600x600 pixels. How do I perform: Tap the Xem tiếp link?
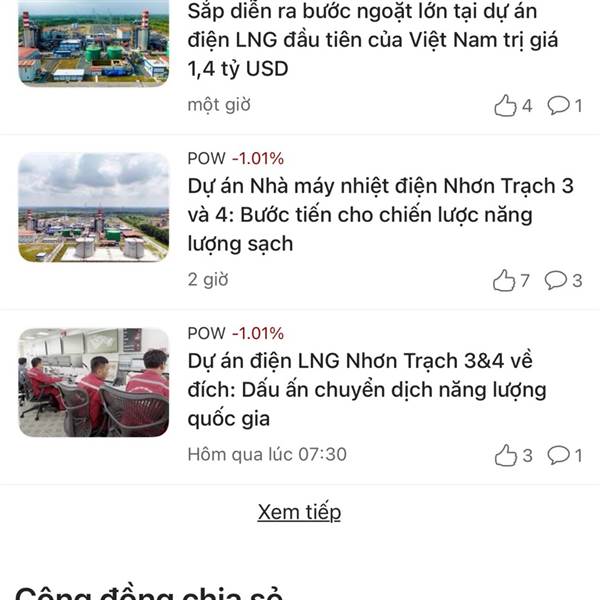tap(299, 512)
